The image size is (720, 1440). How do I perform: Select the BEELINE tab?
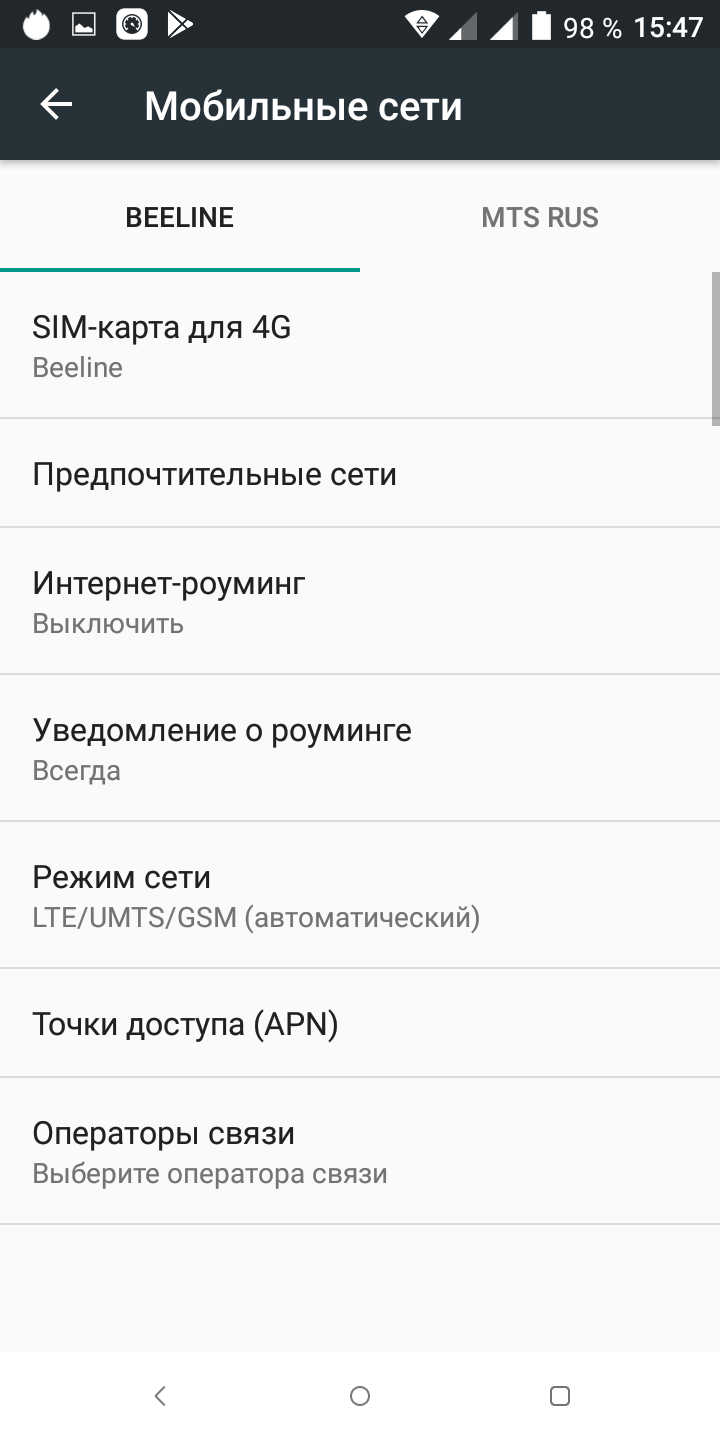(x=180, y=217)
